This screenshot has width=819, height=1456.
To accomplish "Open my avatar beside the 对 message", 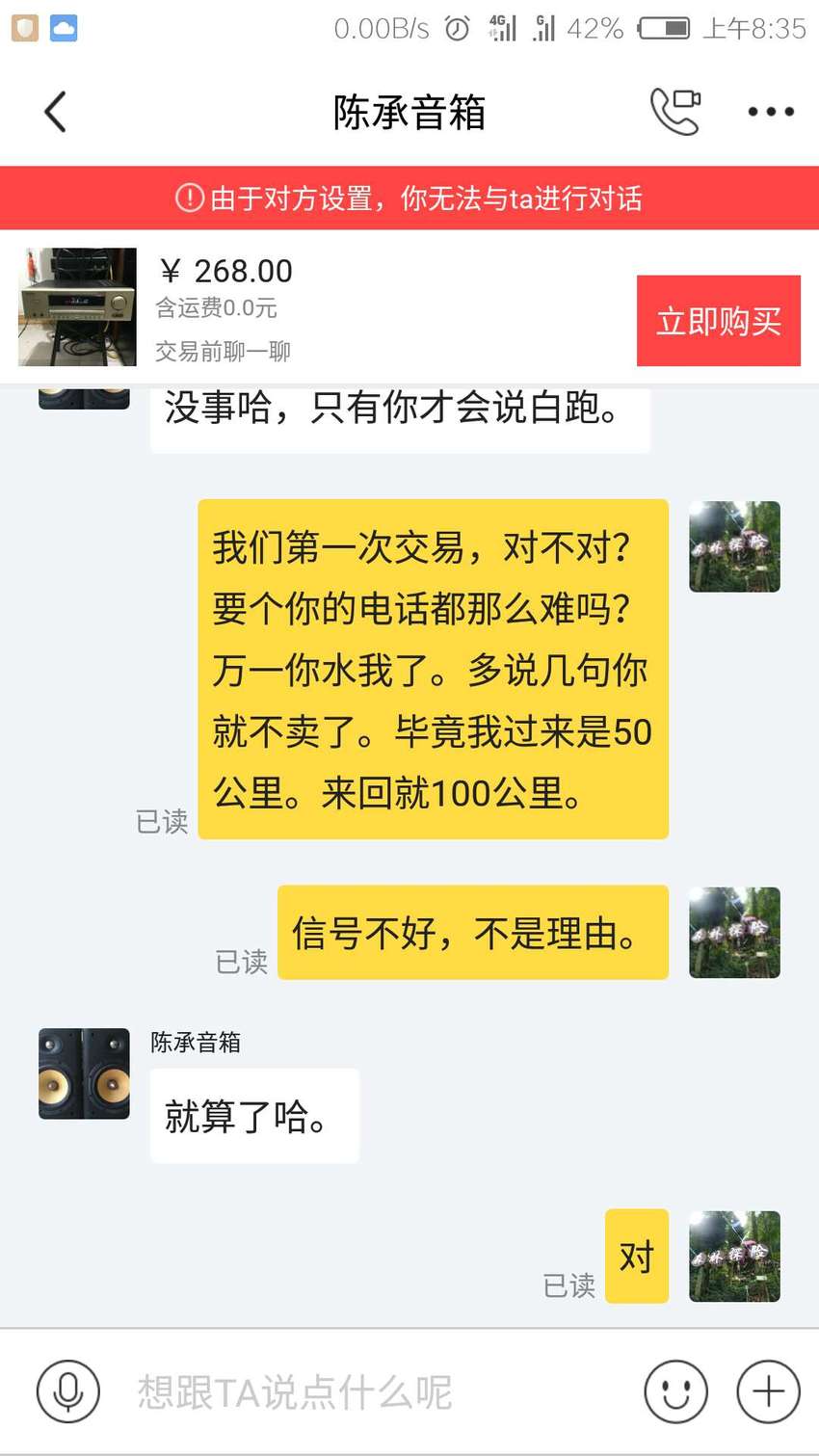I will 734,1257.
